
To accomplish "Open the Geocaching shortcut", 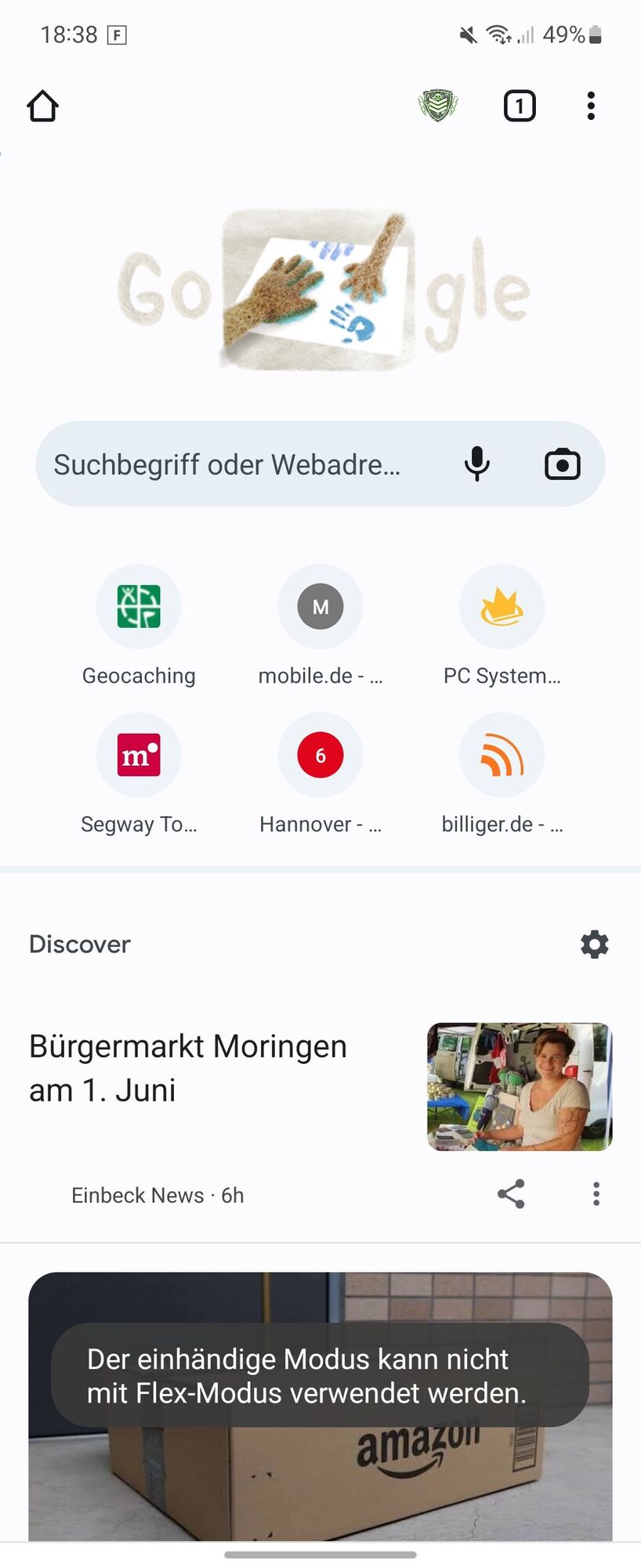I will (x=139, y=608).
